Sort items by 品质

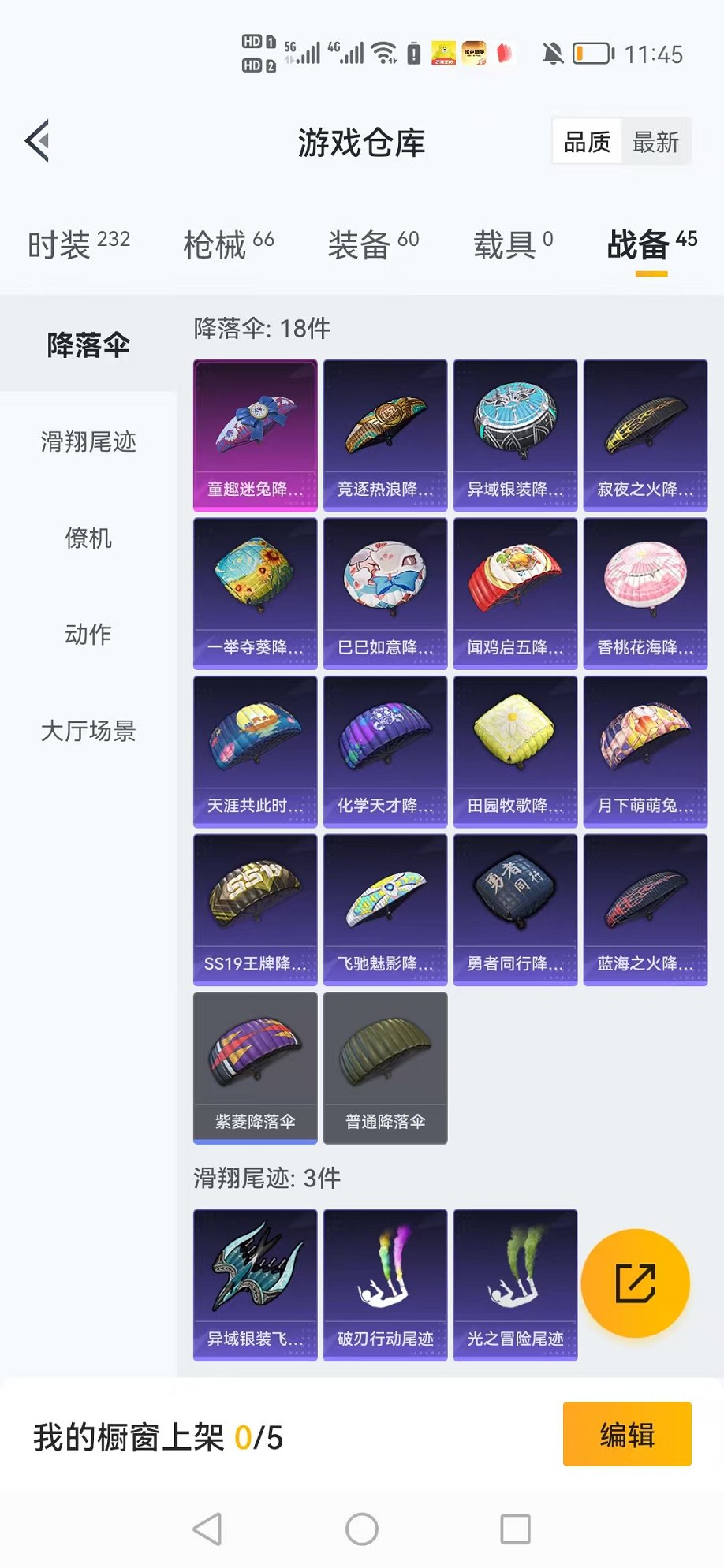click(588, 142)
